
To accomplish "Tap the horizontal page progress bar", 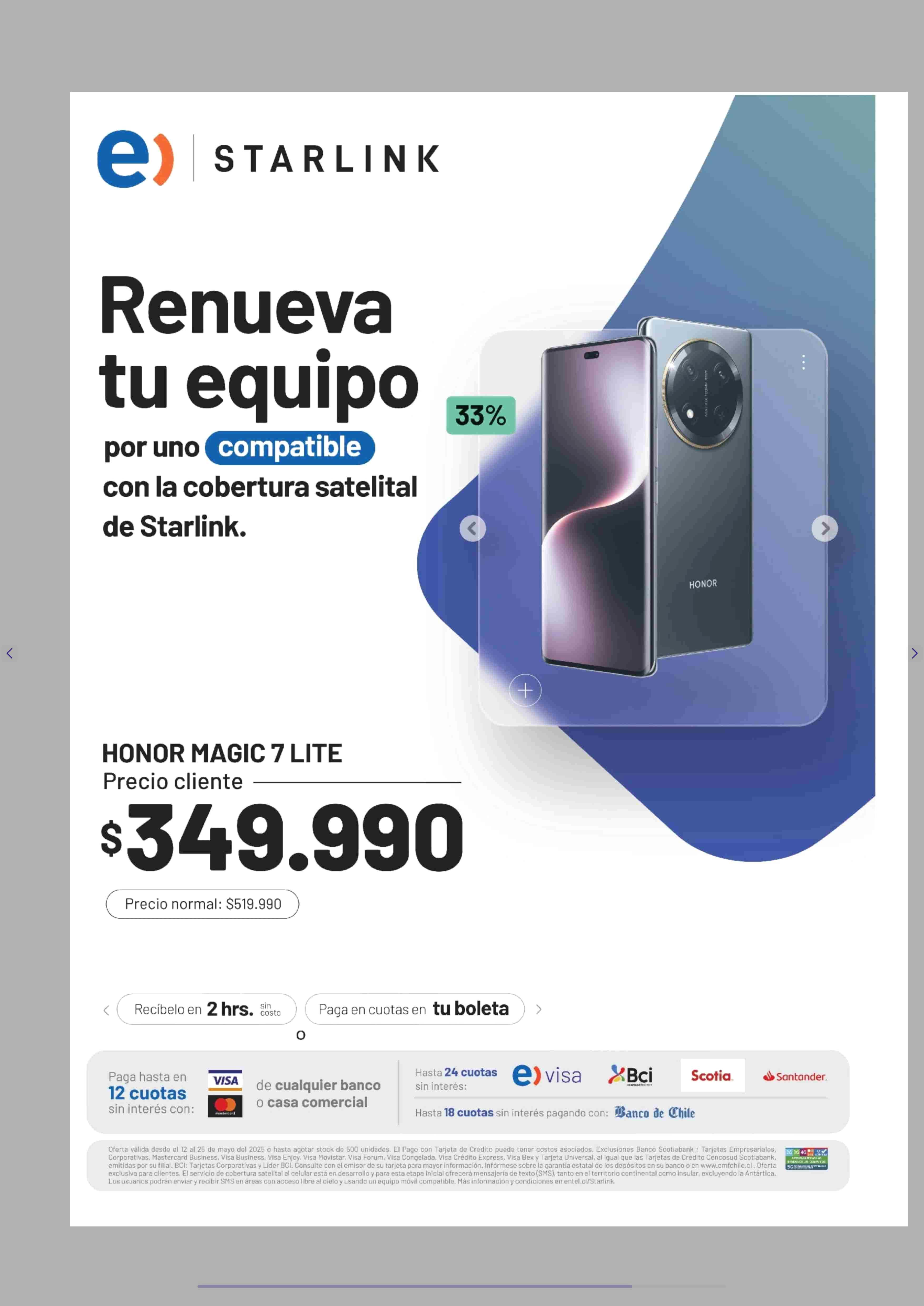I will (x=461, y=1286).
